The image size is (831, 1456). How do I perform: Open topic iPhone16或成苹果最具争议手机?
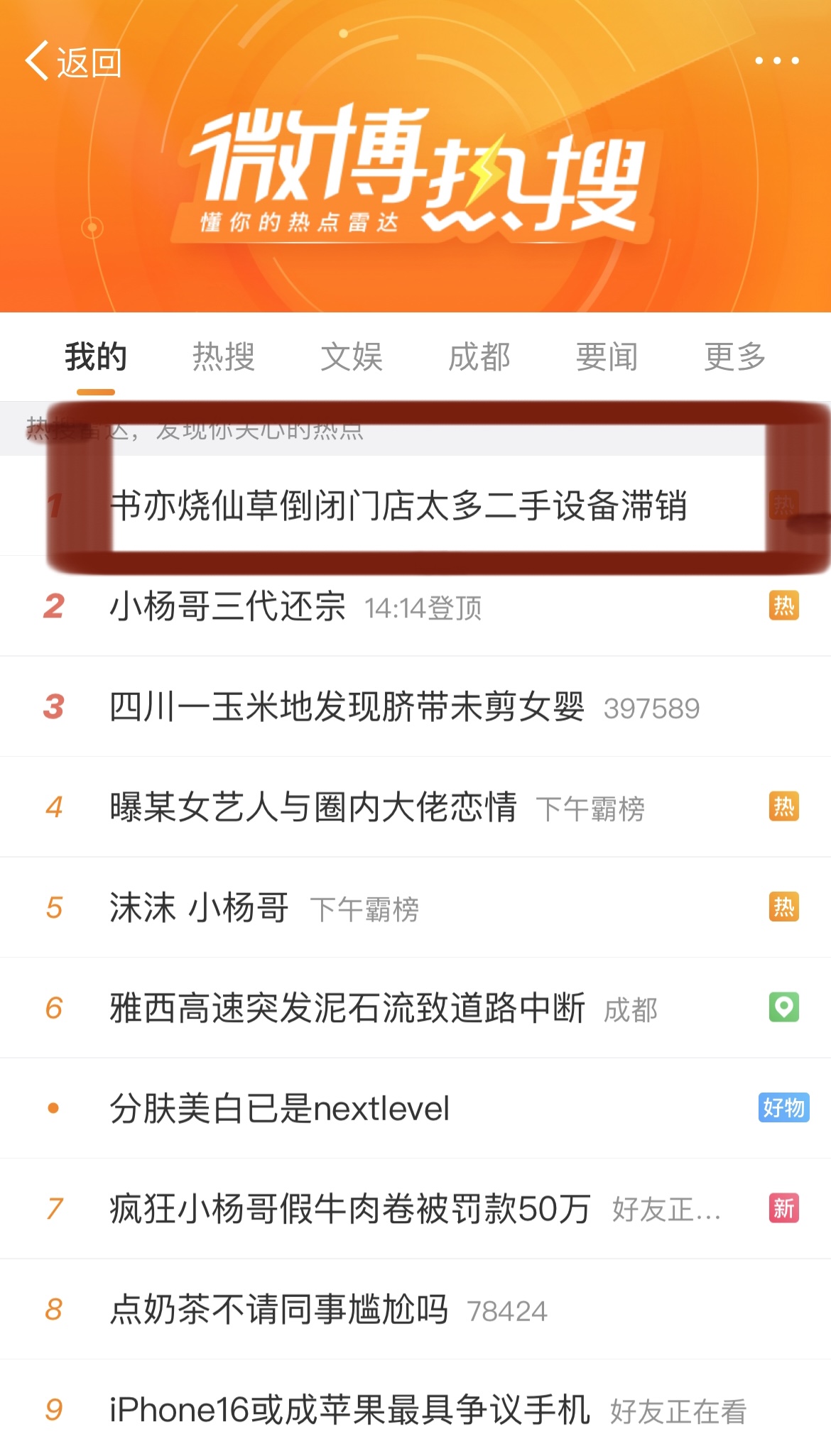coord(349,1410)
